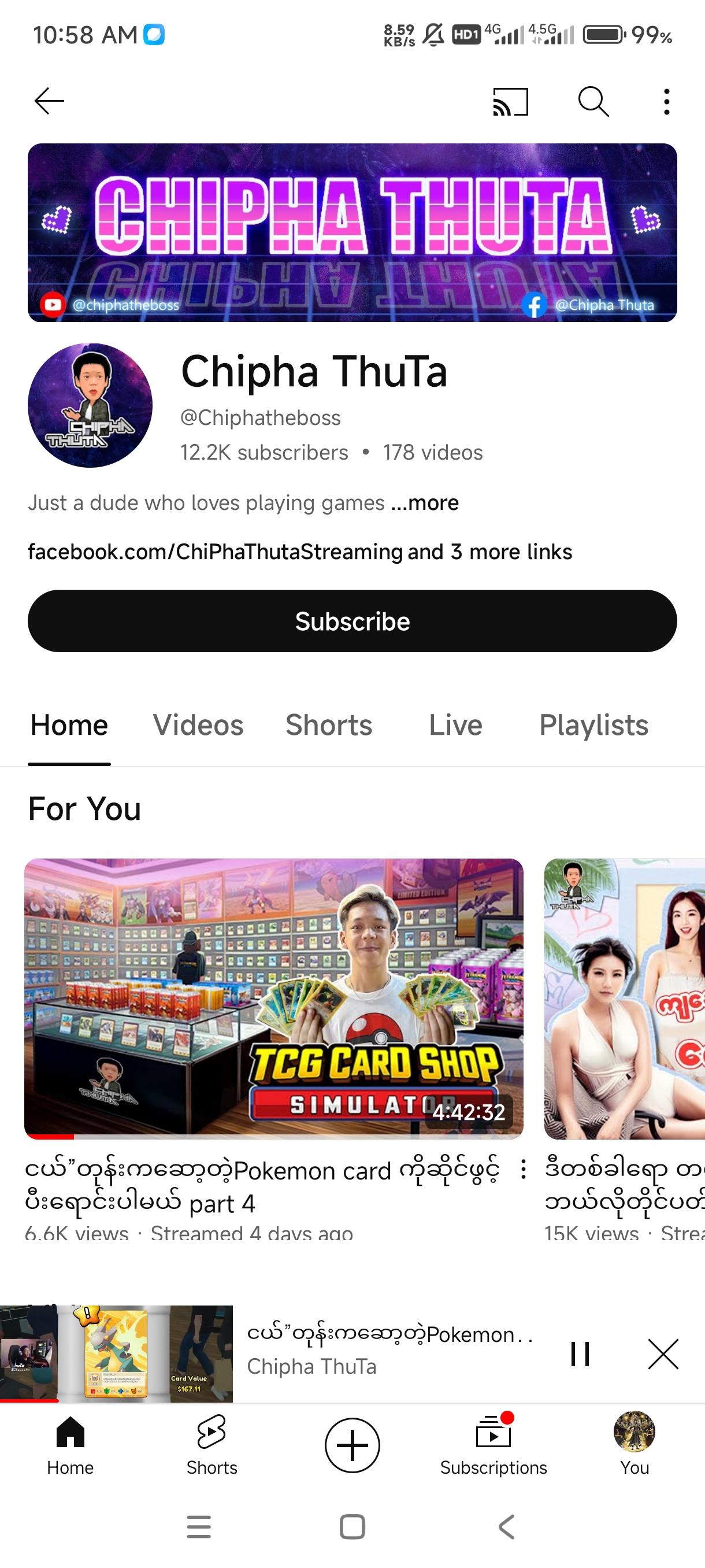
Task: Create new content with plus button
Action: coord(352,1445)
